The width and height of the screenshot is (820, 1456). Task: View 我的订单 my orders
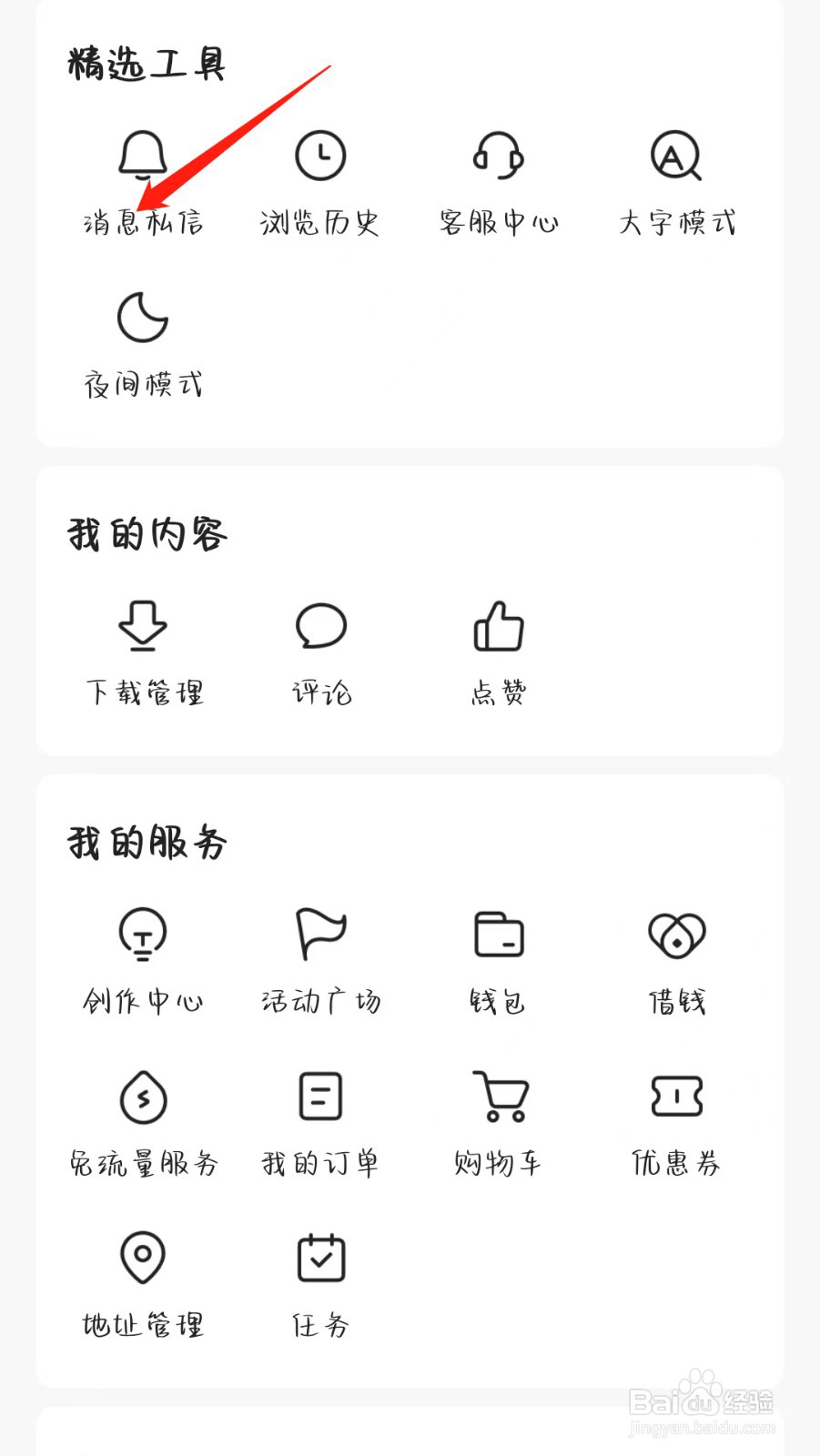pyautogui.click(x=320, y=1123)
